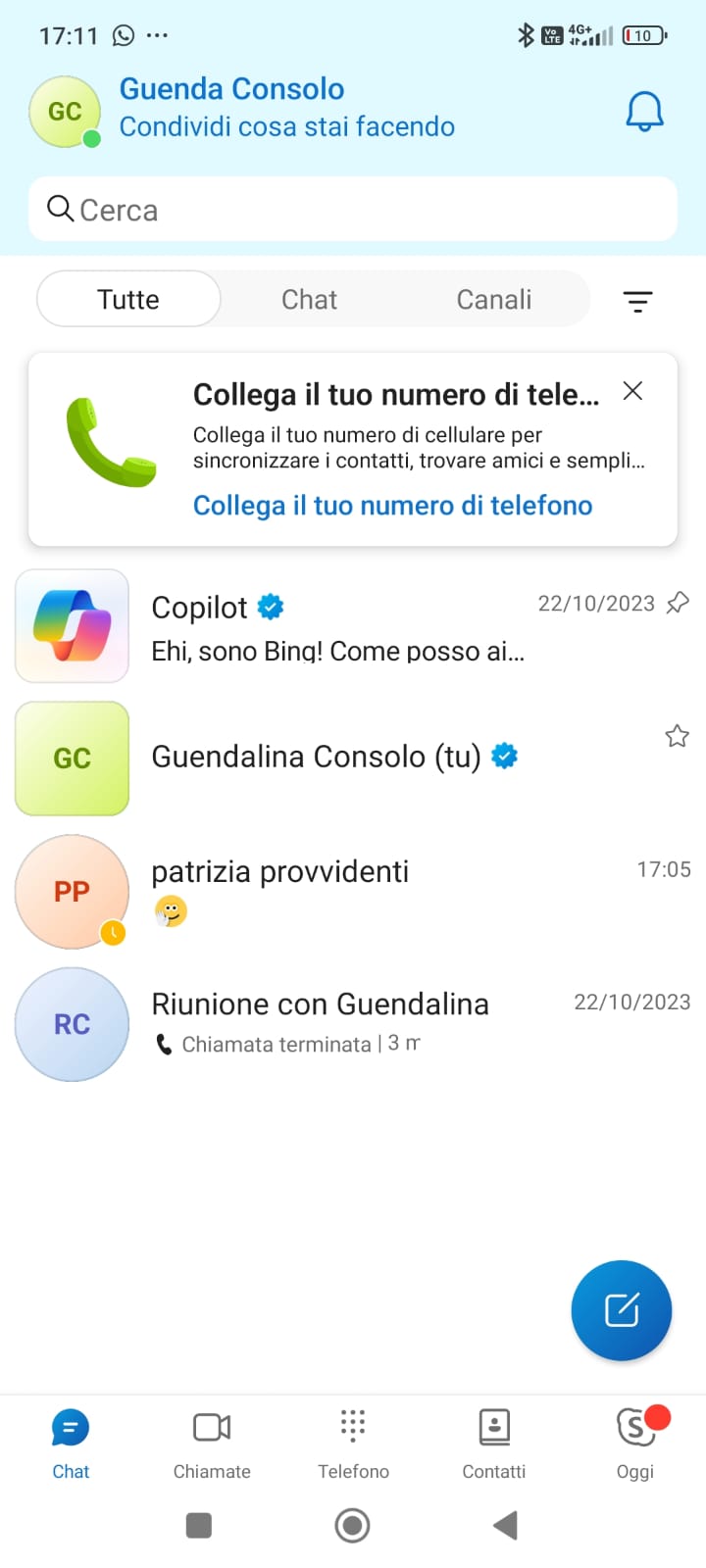Compose a new chat
The image size is (706, 1568).
[622, 1310]
